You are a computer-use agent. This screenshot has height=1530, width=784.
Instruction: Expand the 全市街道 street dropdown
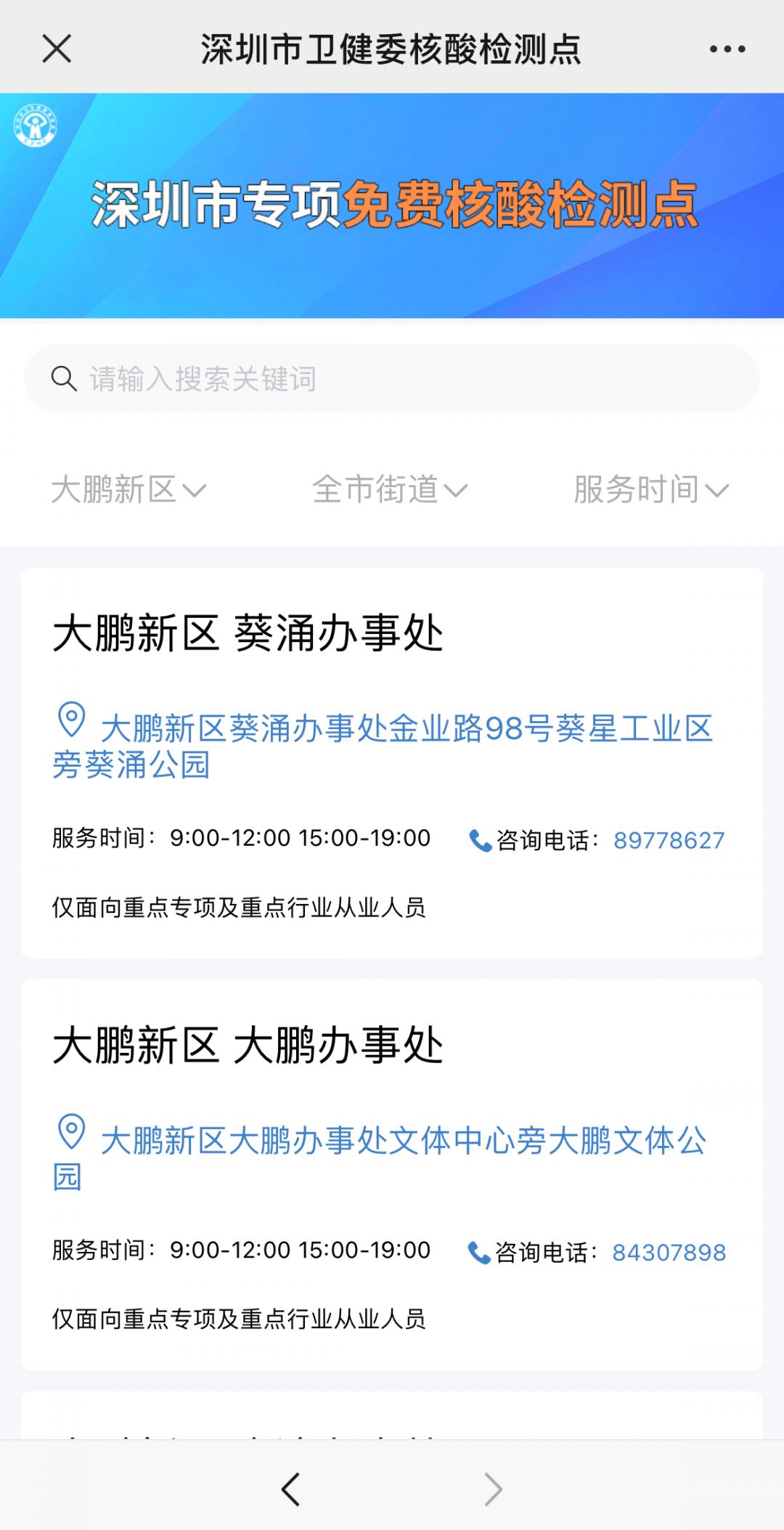coord(390,489)
